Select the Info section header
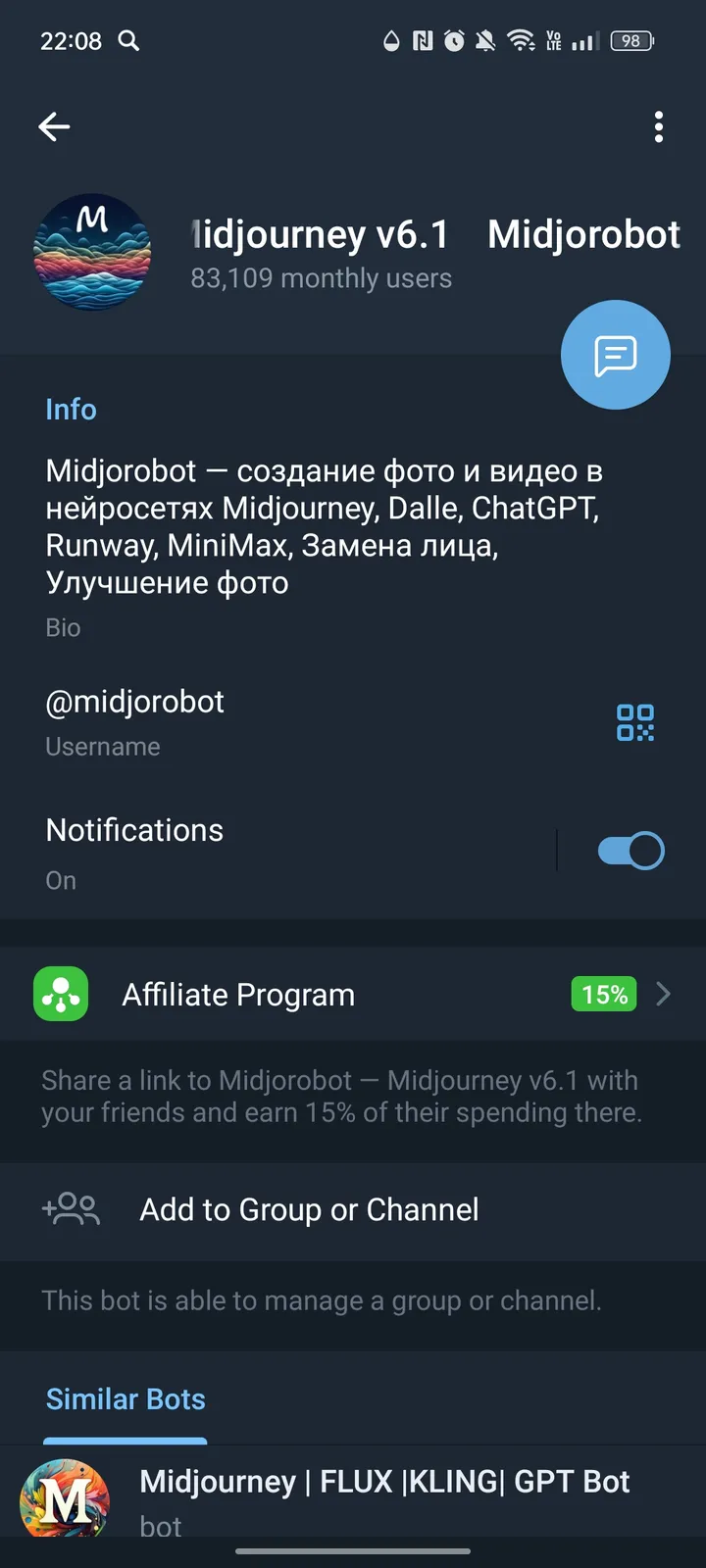Image resolution: width=706 pixels, height=1568 pixels. click(71, 409)
